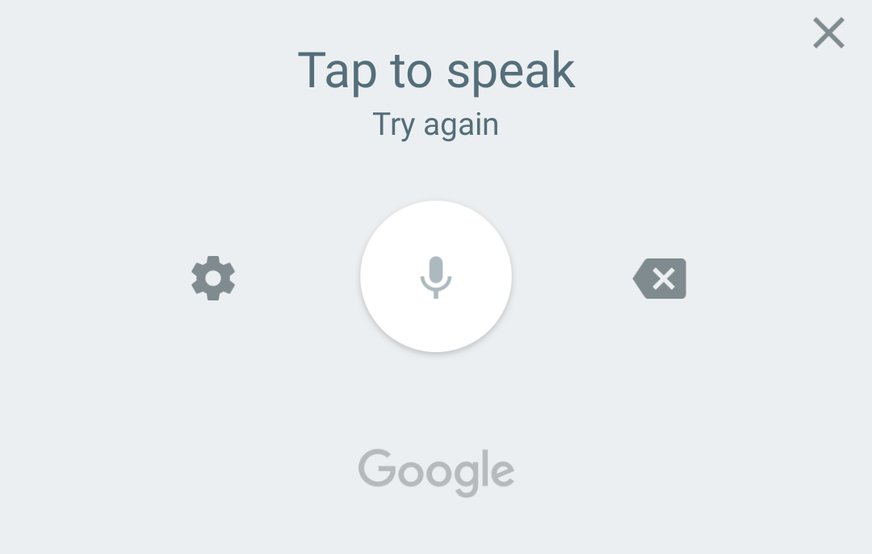Tap the backspace delete icon
Image resolution: width=872 pixels, height=554 pixels.
click(x=660, y=279)
